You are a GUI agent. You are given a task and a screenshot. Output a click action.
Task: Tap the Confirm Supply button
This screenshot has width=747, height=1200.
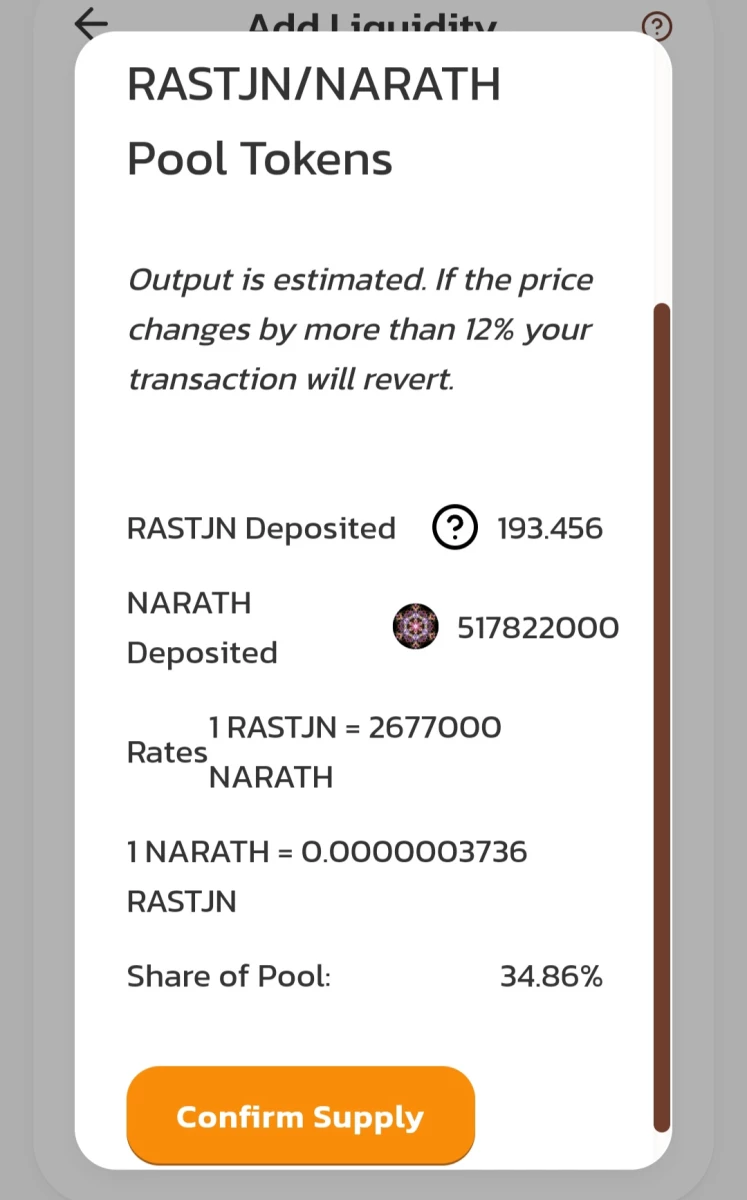point(300,1116)
